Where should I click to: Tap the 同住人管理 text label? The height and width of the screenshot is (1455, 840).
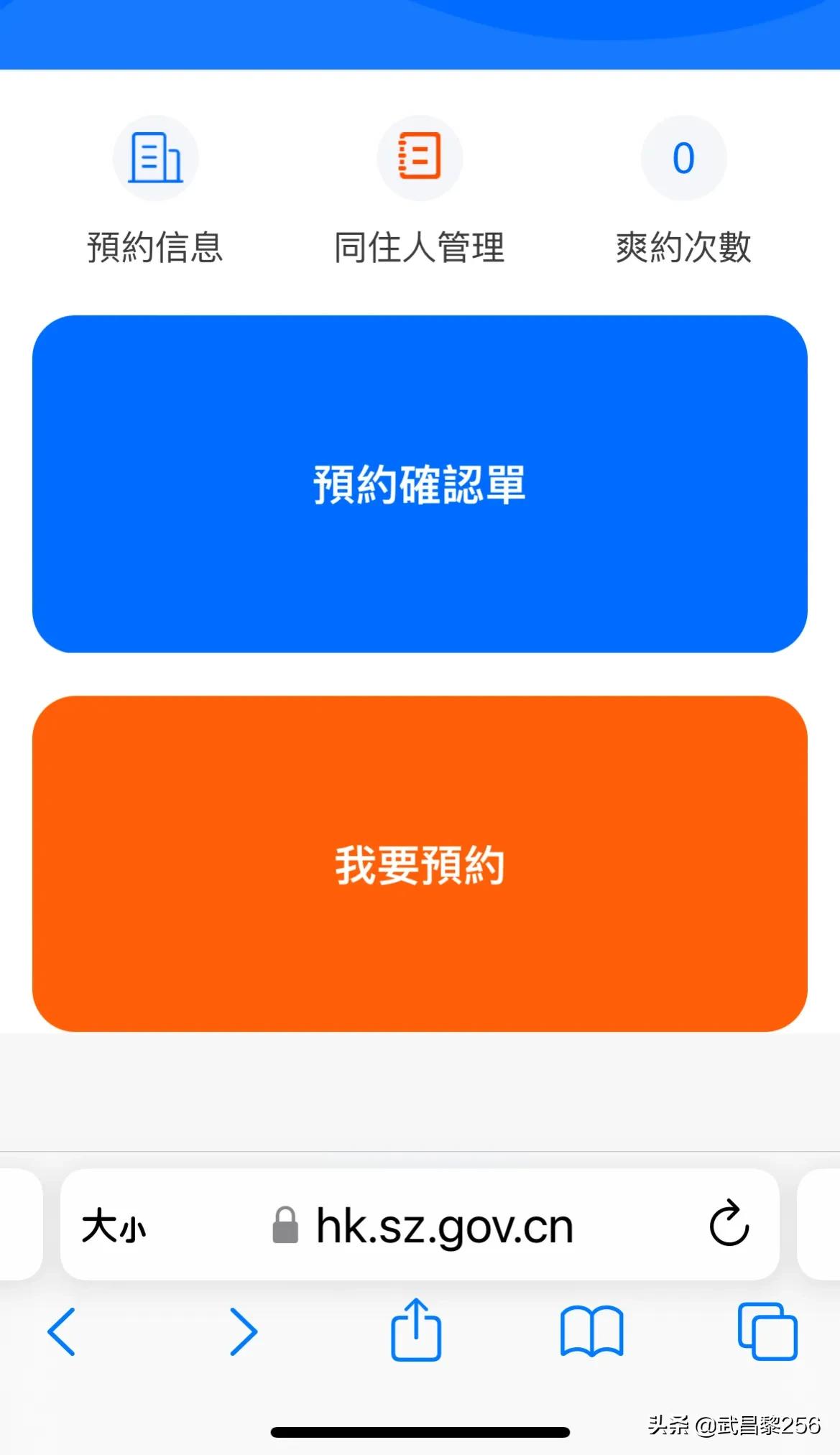420,248
